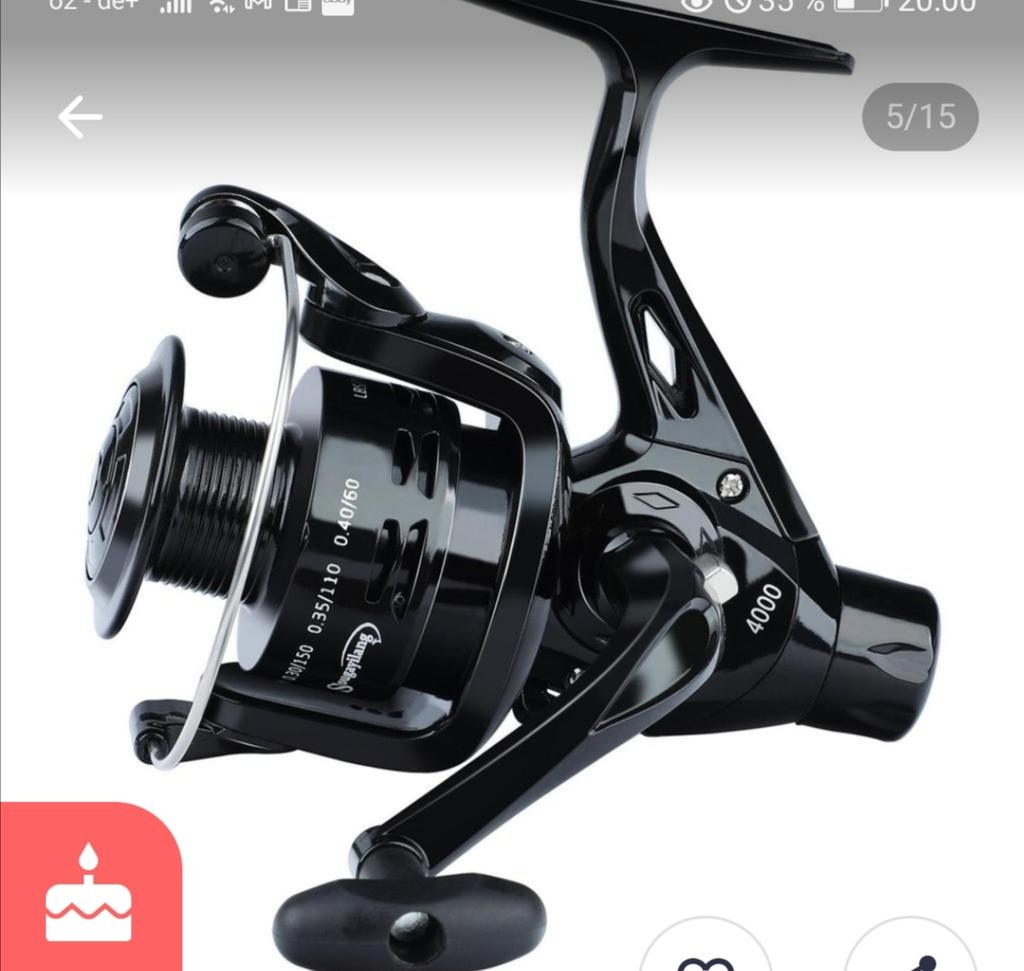Share this fishing reel product
This screenshot has width=1024, height=971.
point(910,953)
